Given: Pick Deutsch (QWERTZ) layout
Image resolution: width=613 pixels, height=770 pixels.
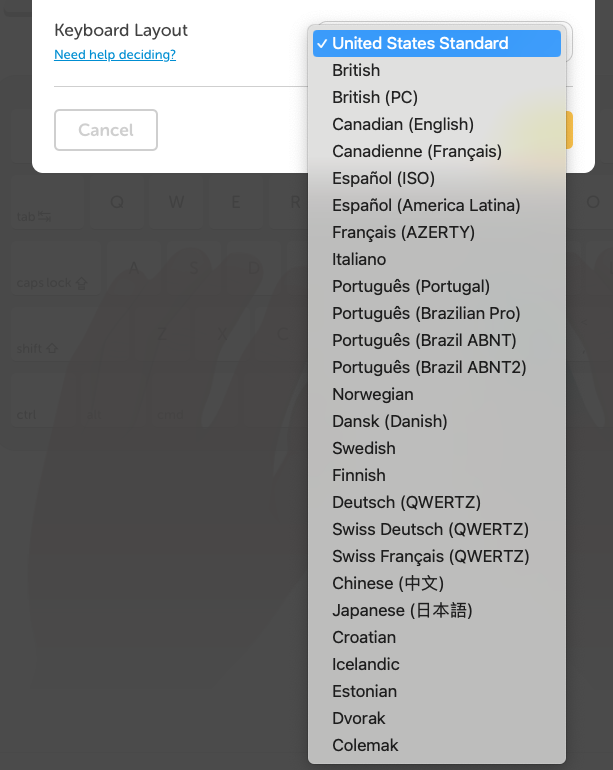Looking at the screenshot, I should click(x=406, y=502).
